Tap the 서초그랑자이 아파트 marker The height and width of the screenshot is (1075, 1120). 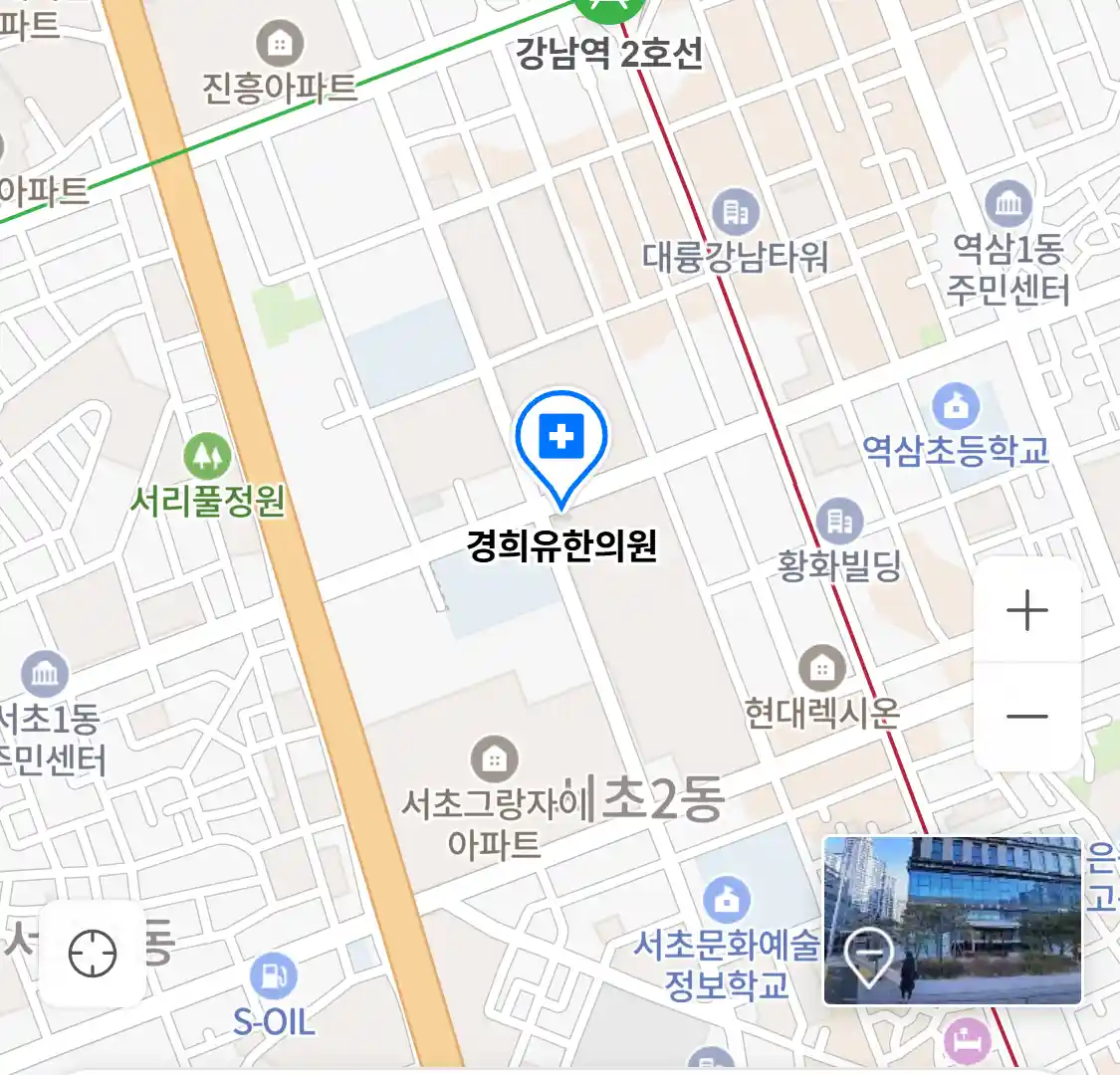tap(493, 760)
